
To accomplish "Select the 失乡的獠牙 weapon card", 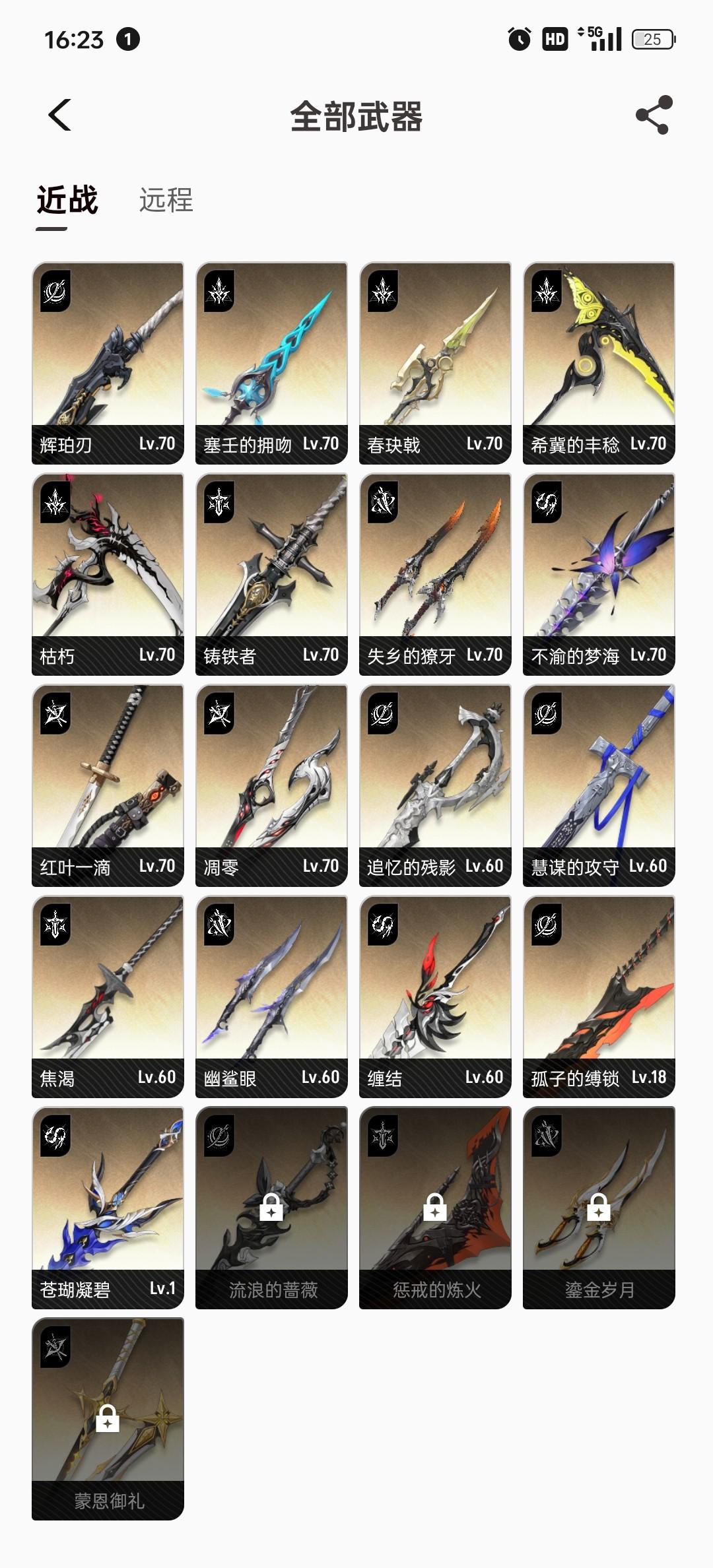I will [x=435, y=574].
